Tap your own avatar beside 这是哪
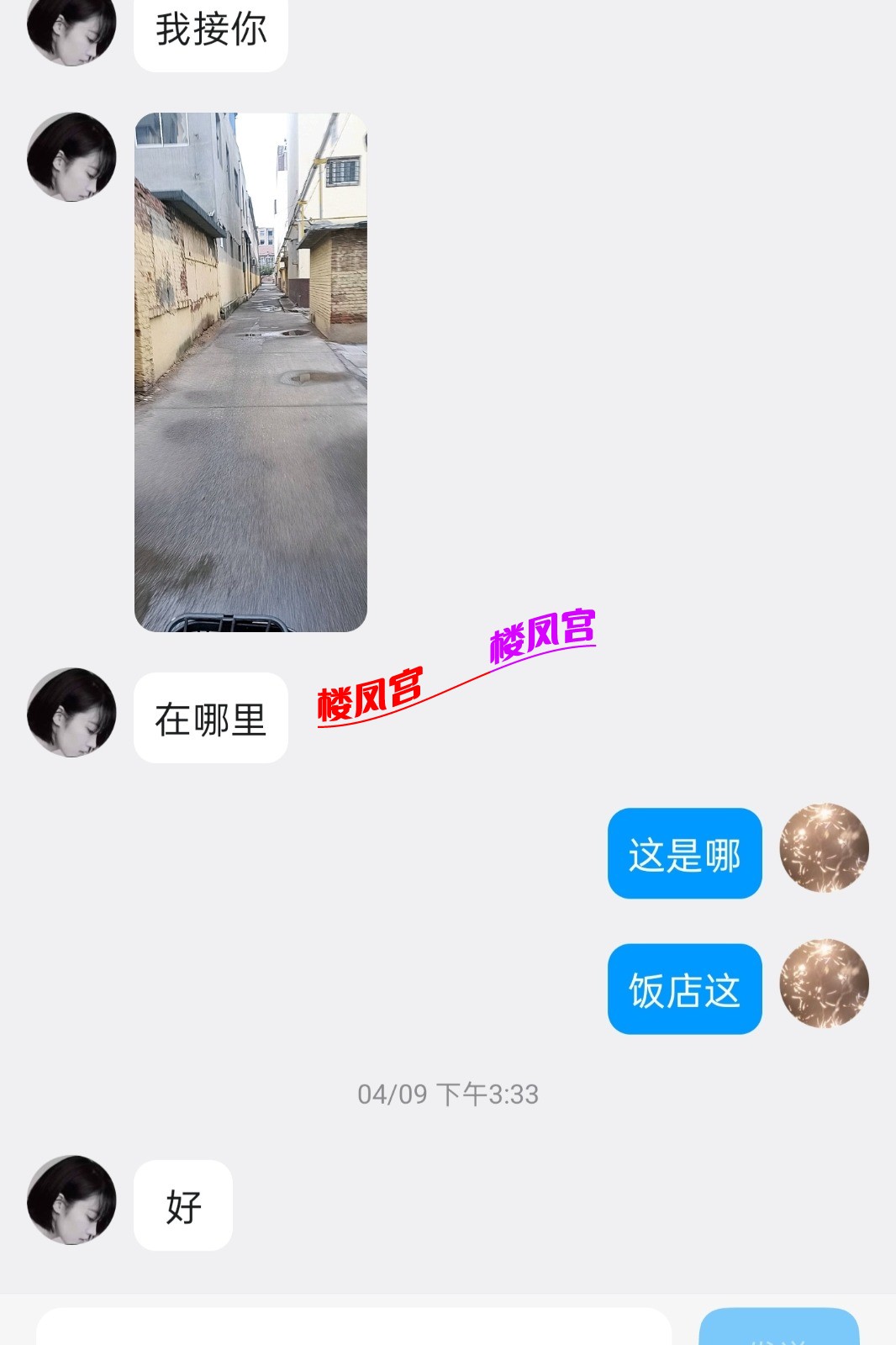896x1345 pixels. coord(824,847)
